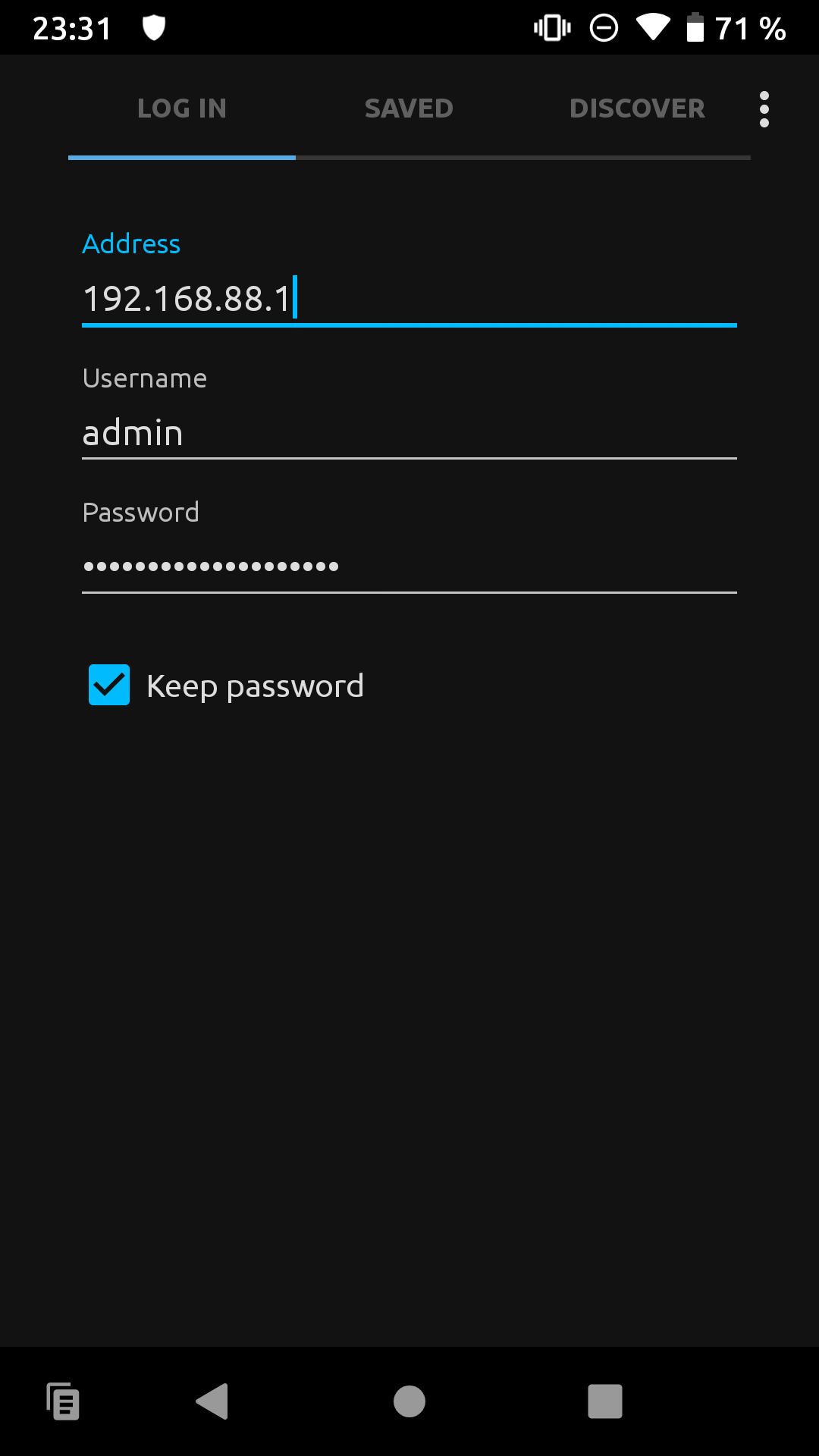This screenshot has width=819, height=1456.
Task: Open the three-dot overflow menu
Action: coord(764,108)
